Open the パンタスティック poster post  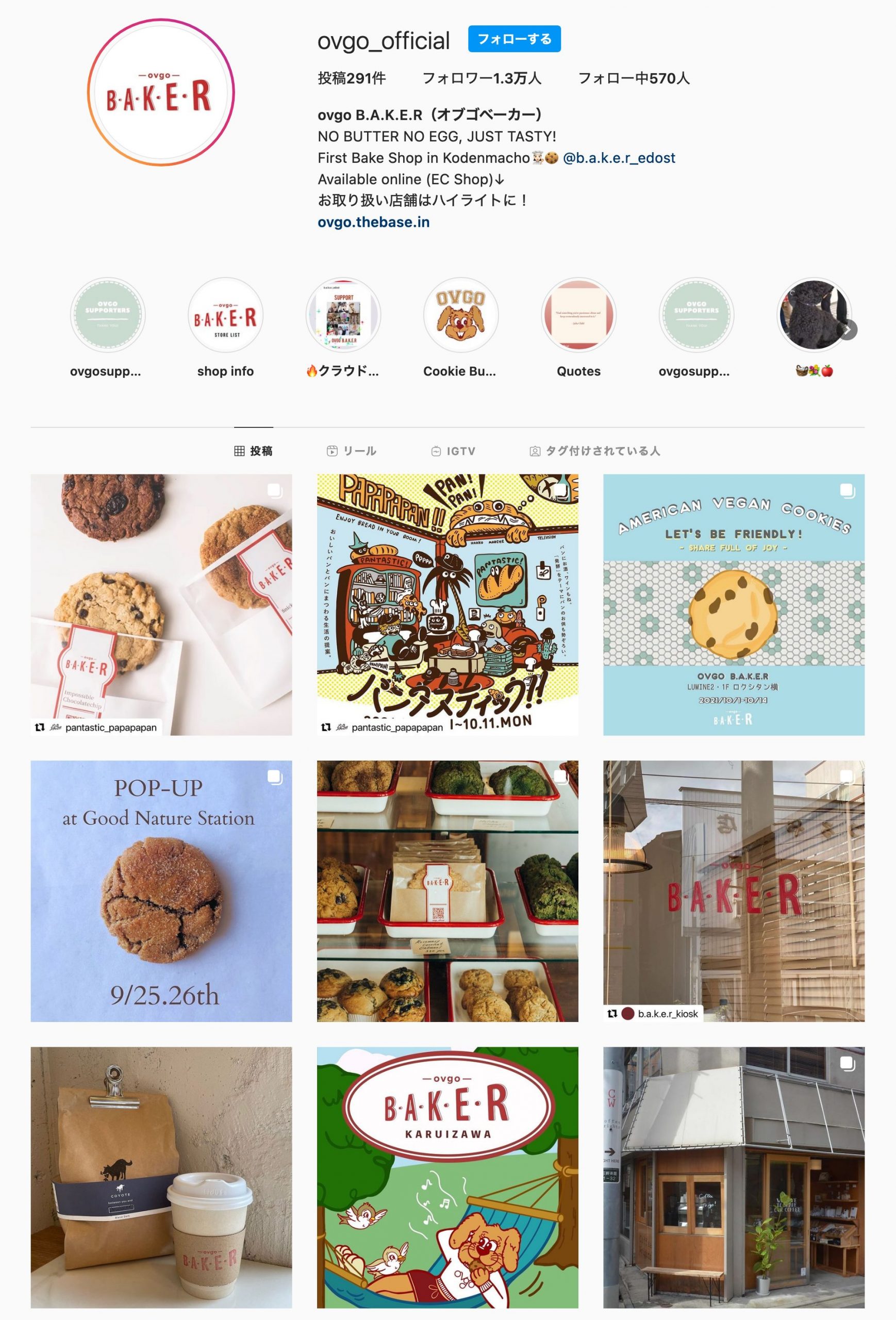[x=447, y=604]
